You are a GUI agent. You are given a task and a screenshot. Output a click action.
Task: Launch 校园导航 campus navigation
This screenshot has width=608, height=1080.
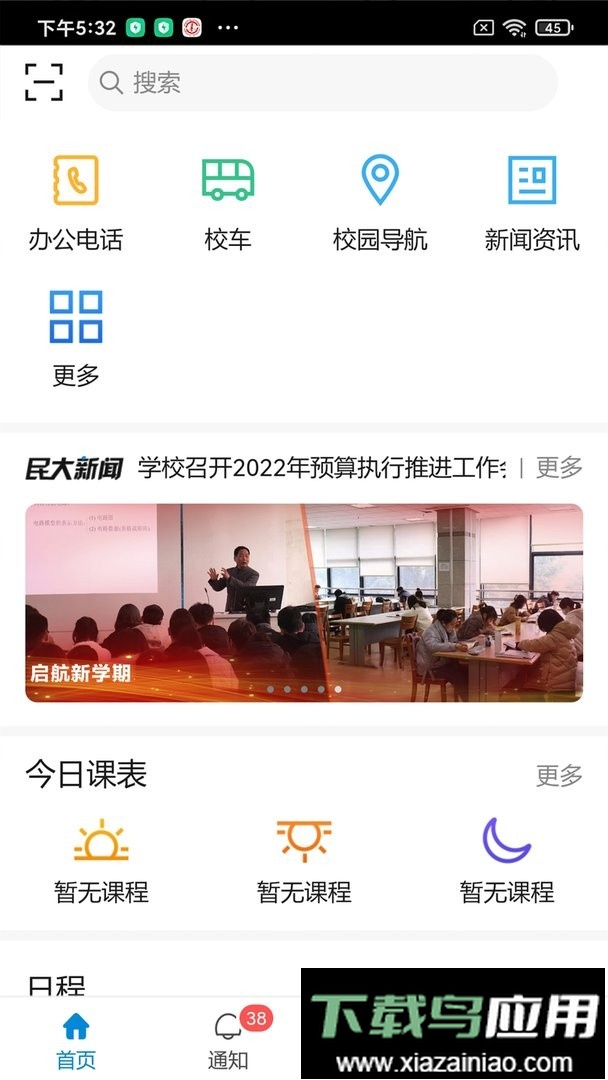tap(380, 201)
